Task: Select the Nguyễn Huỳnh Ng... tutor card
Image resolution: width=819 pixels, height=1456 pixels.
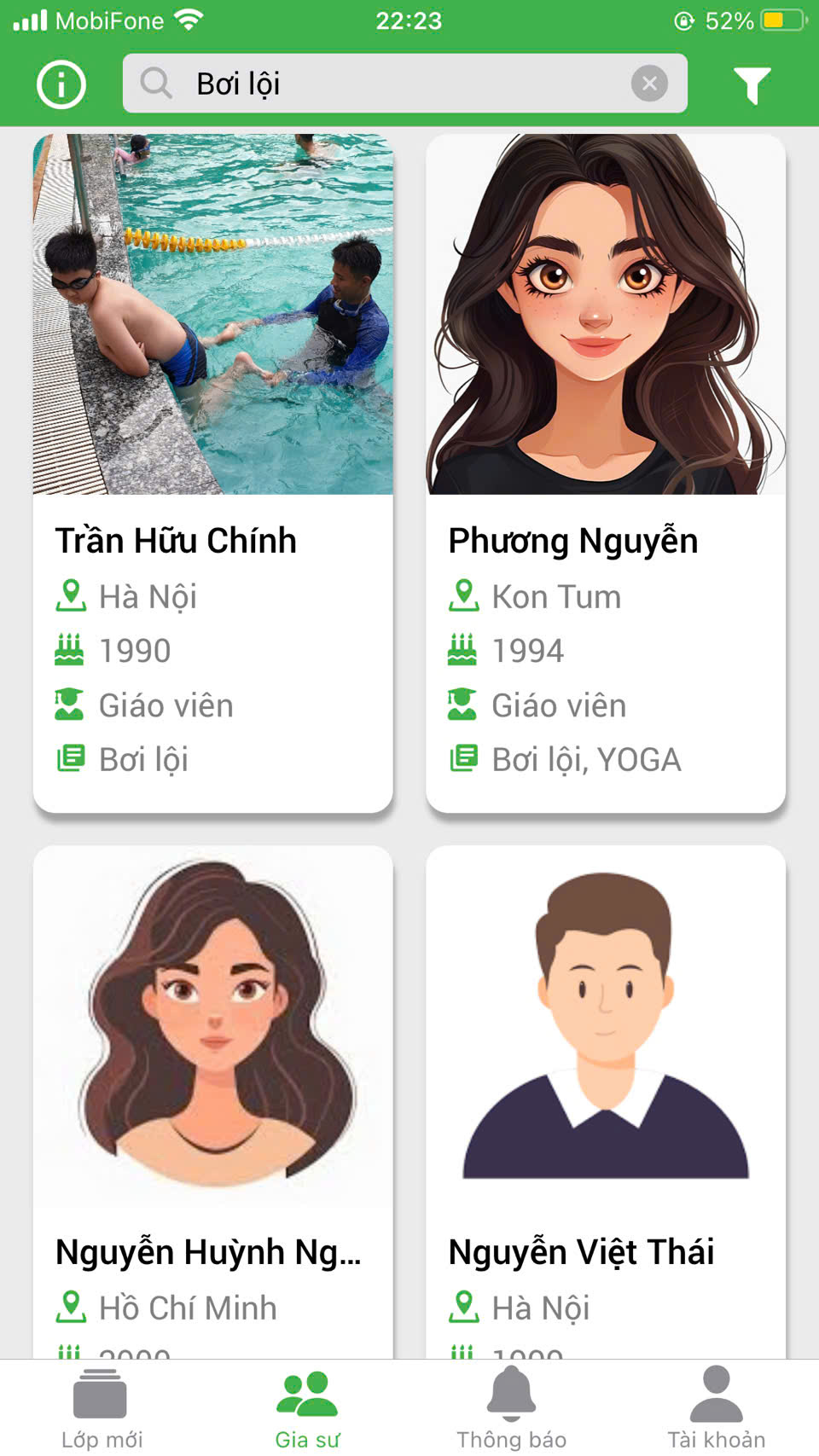Action: [212, 1100]
